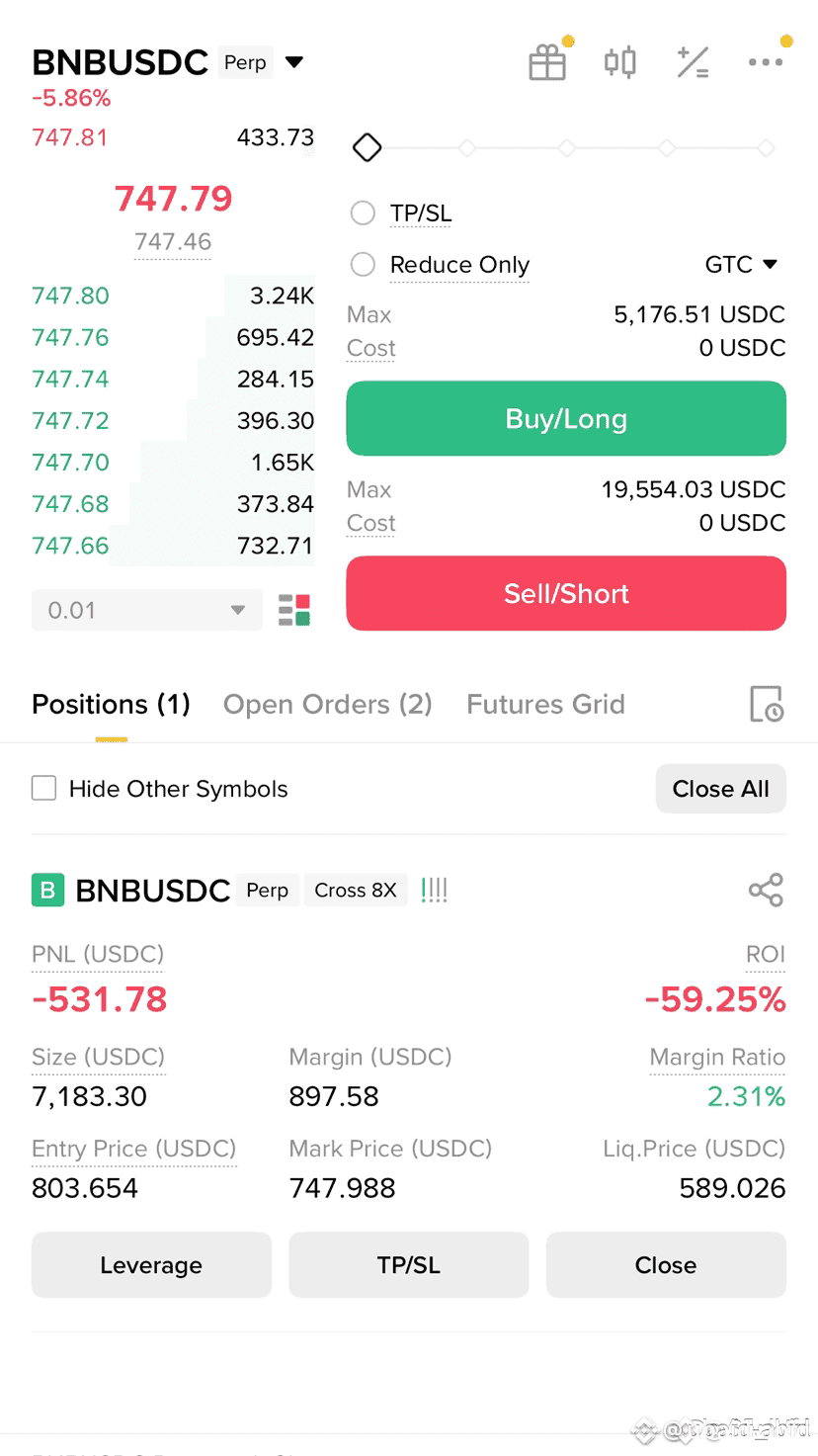
Task: Adjust Leverage for the BNBUSDC position
Action: pos(151,1265)
